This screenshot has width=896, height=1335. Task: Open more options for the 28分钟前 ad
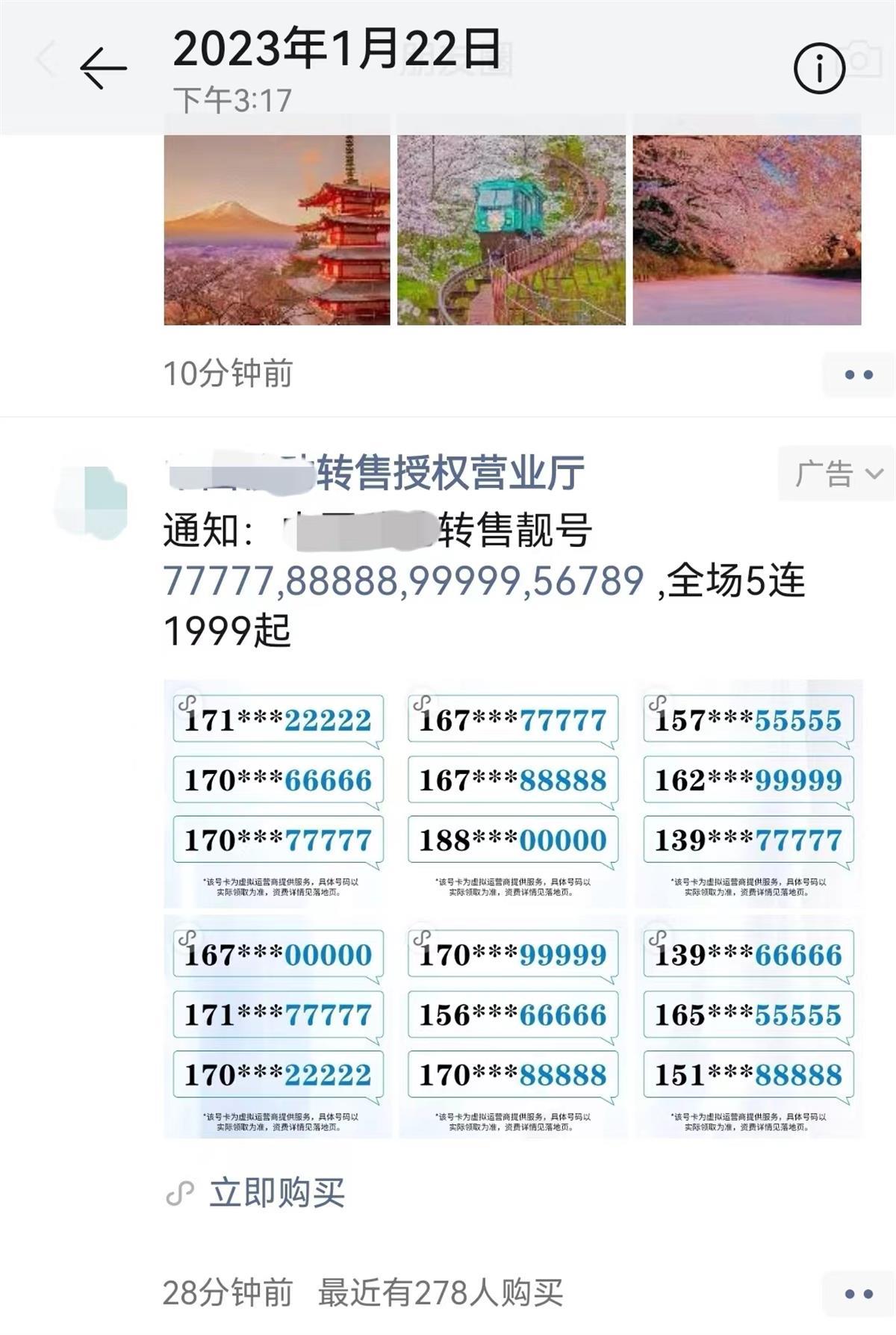click(x=859, y=1294)
